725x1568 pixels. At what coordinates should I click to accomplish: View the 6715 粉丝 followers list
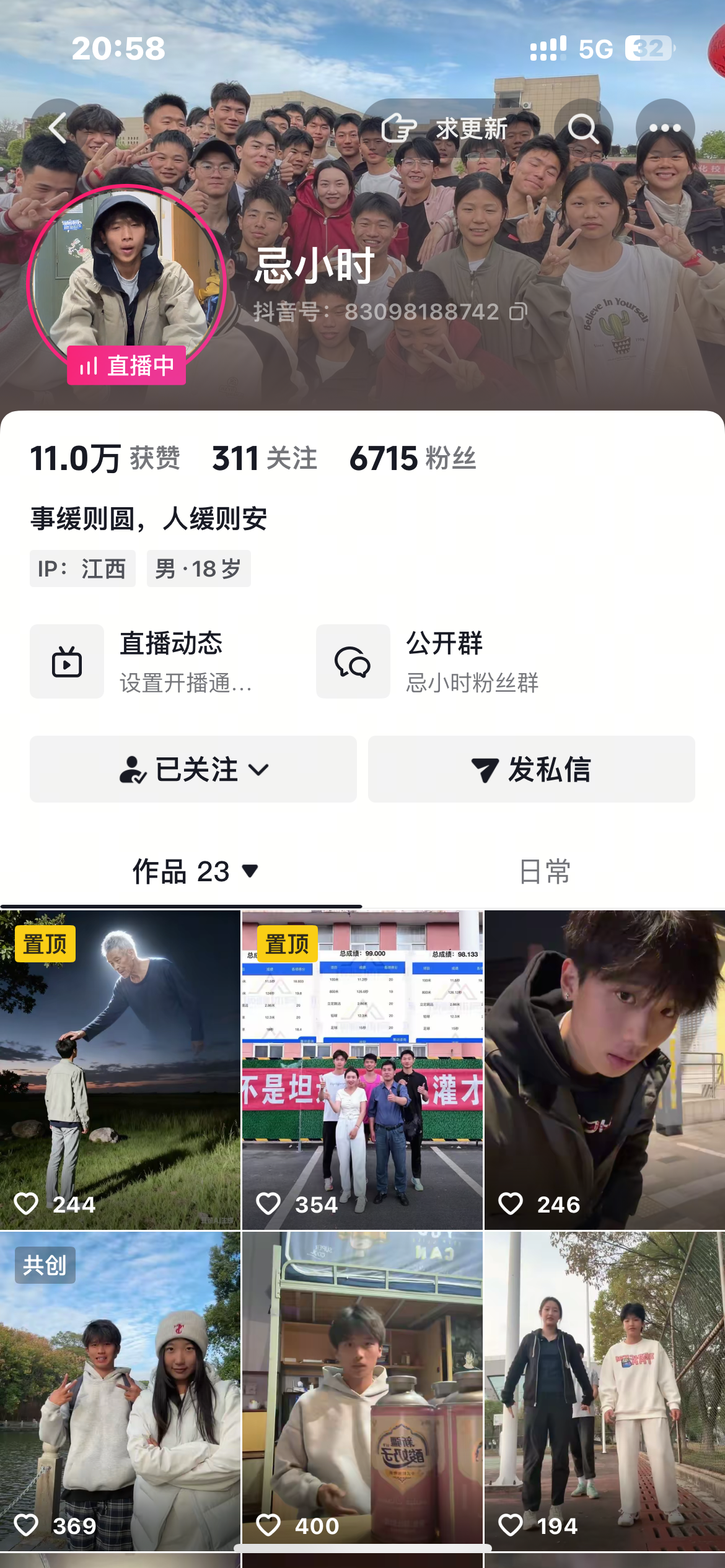[x=413, y=459]
